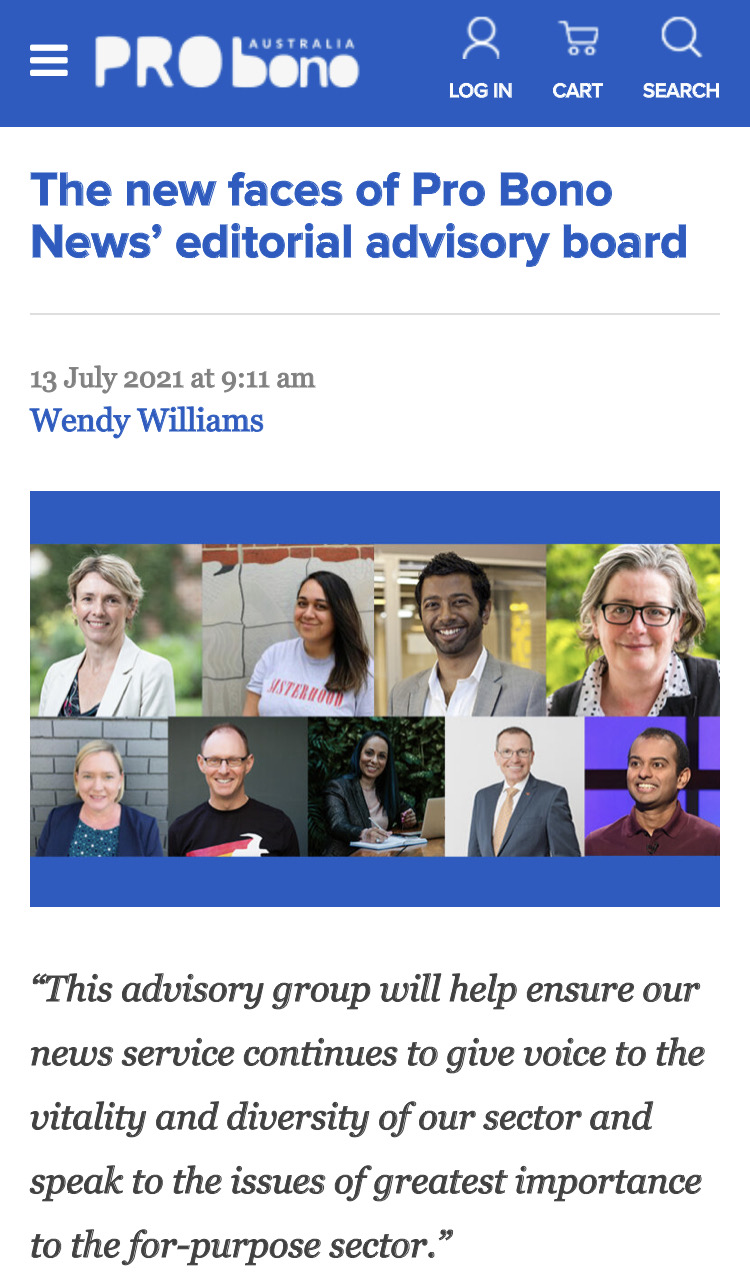
Task: Open author Wendy Williams' profile link
Action: pyautogui.click(x=147, y=421)
